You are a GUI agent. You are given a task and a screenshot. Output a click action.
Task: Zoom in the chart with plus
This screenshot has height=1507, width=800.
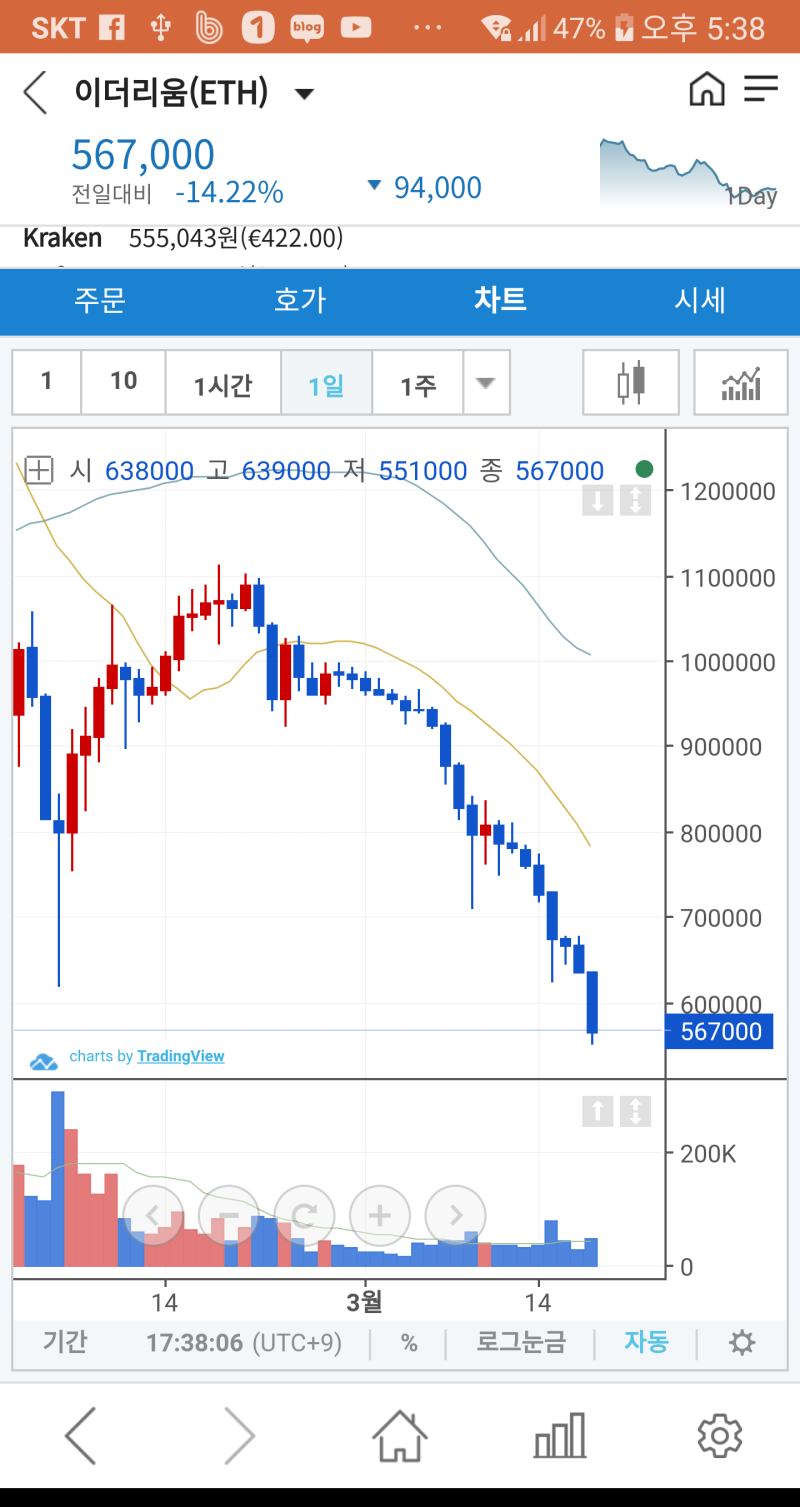pos(379,1215)
